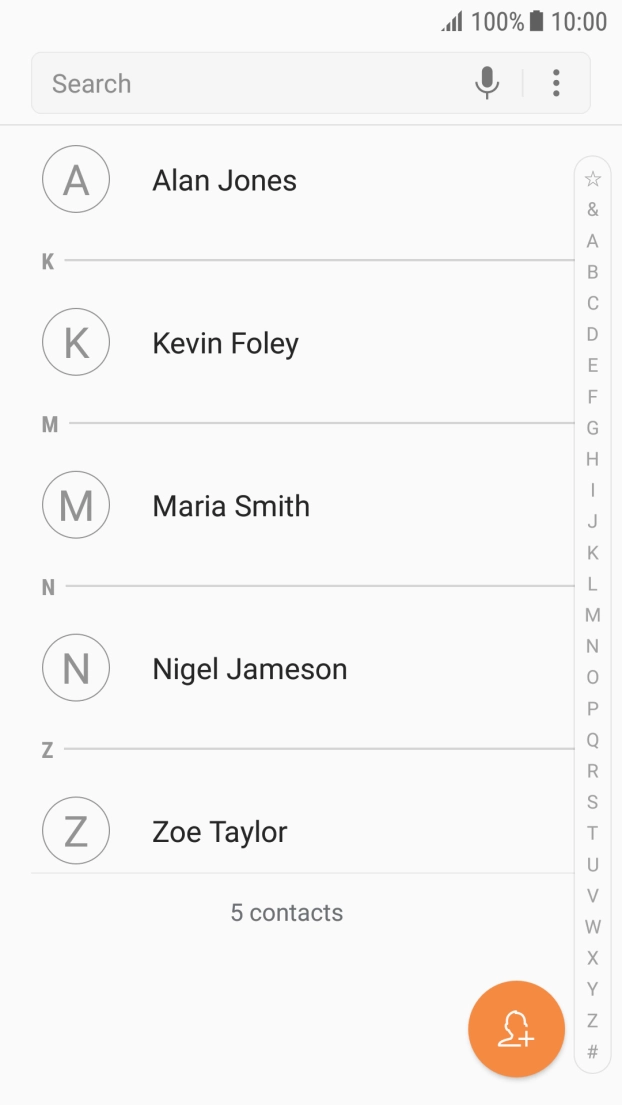Viewport: 622px width, 1105px height.
Task: Select the # symbol in the index
Action: tap(592, 1051)
